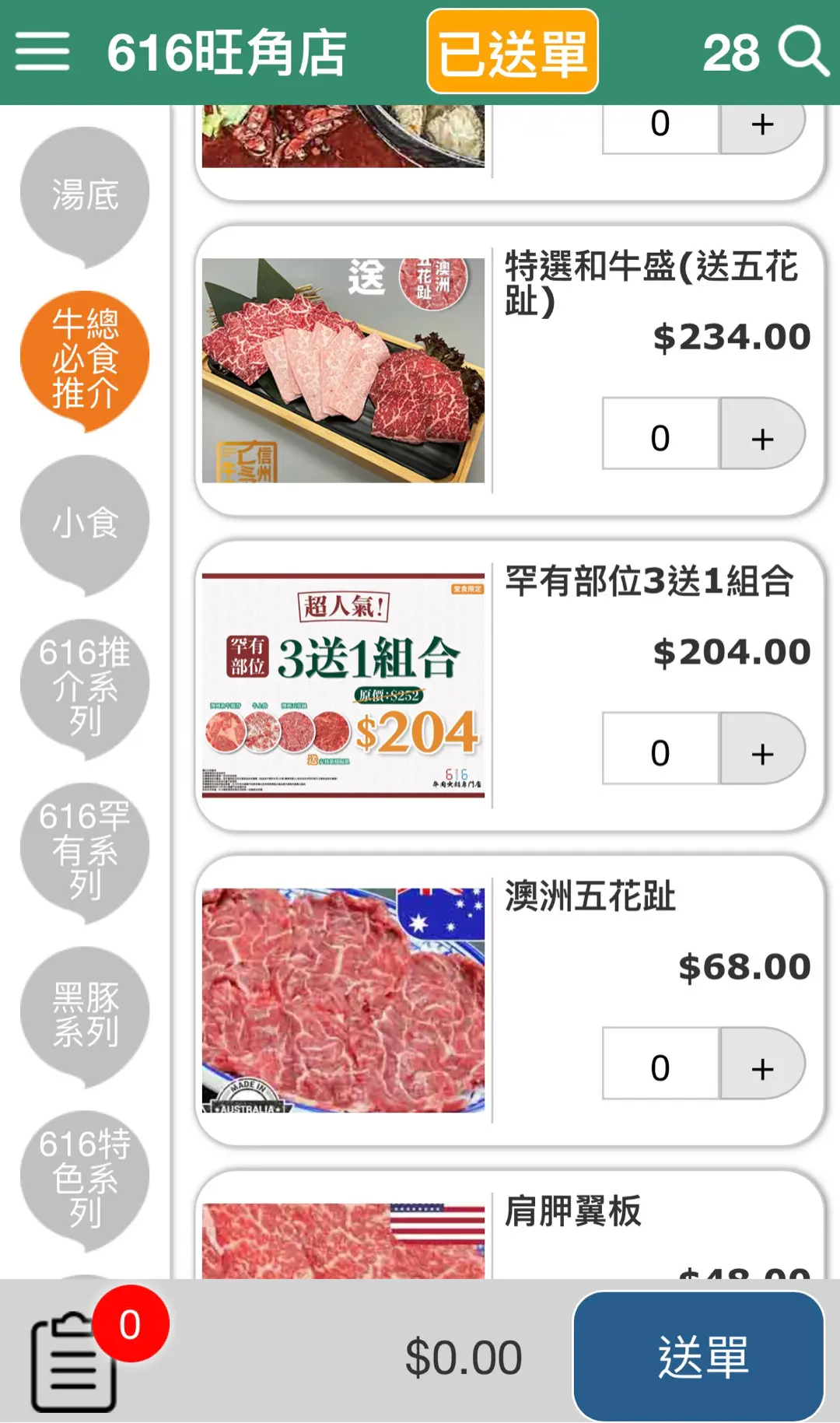
Task: Open the hamburger drawer menu
Action: (x=42, y=51)
